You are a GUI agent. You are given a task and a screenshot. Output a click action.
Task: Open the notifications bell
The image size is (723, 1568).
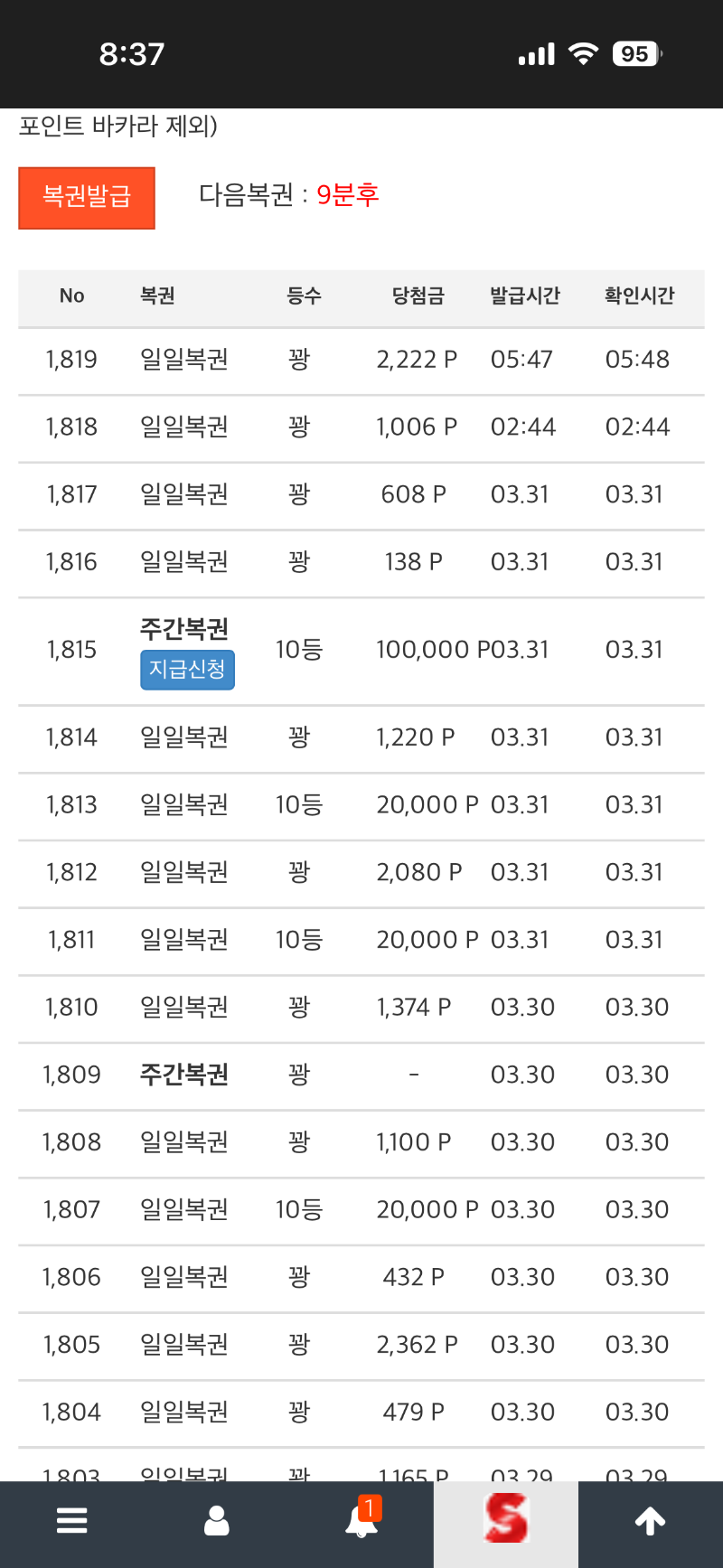pyautogui.click(x=361, y=1521)
